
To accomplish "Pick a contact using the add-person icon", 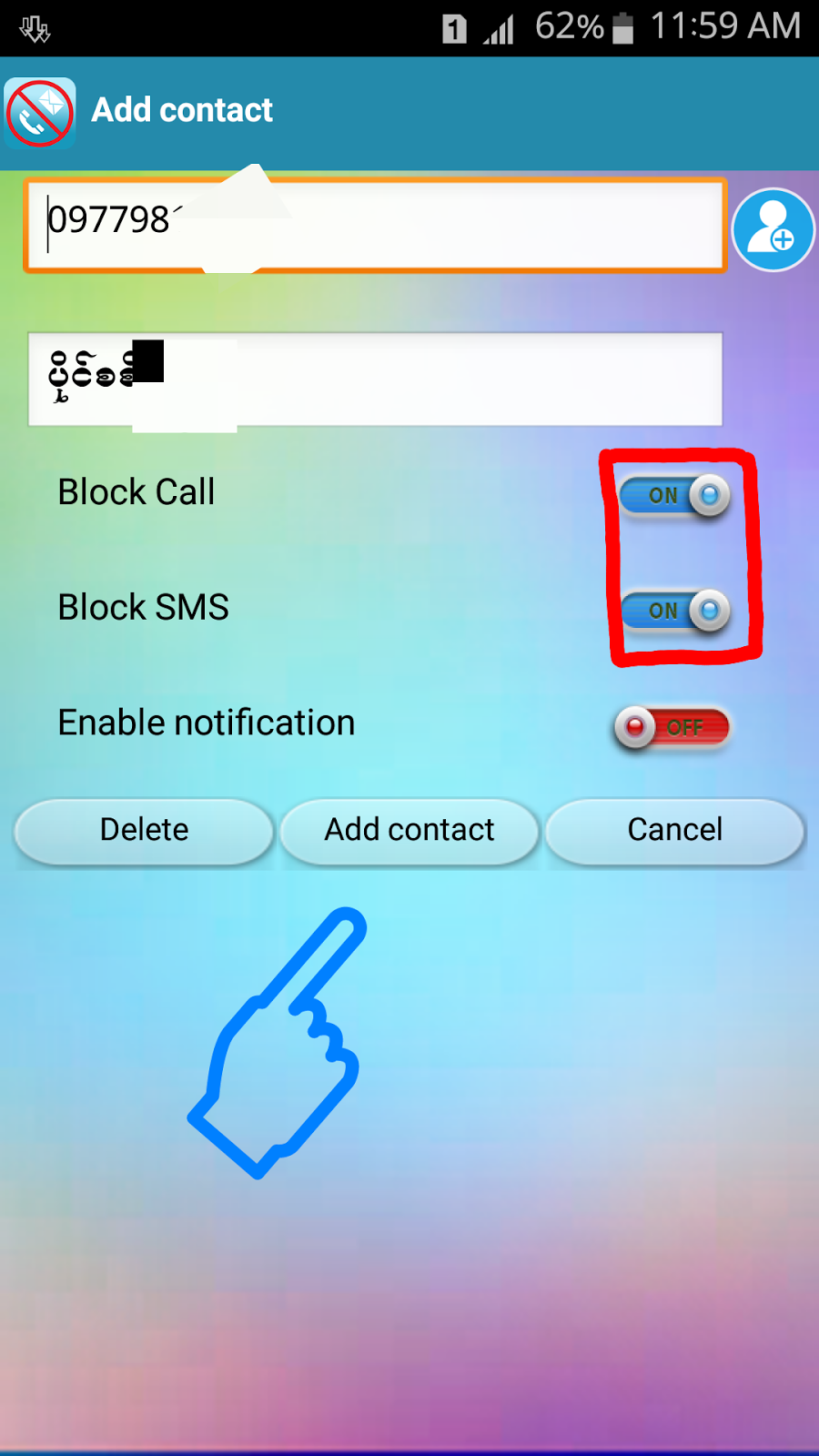I will tap(773, 229).
